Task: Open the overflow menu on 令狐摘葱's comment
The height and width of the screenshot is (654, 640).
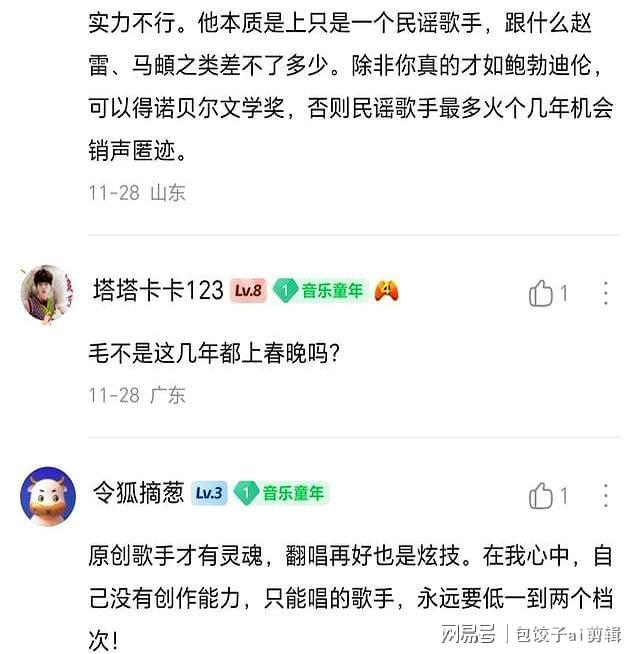Action: 606,495
